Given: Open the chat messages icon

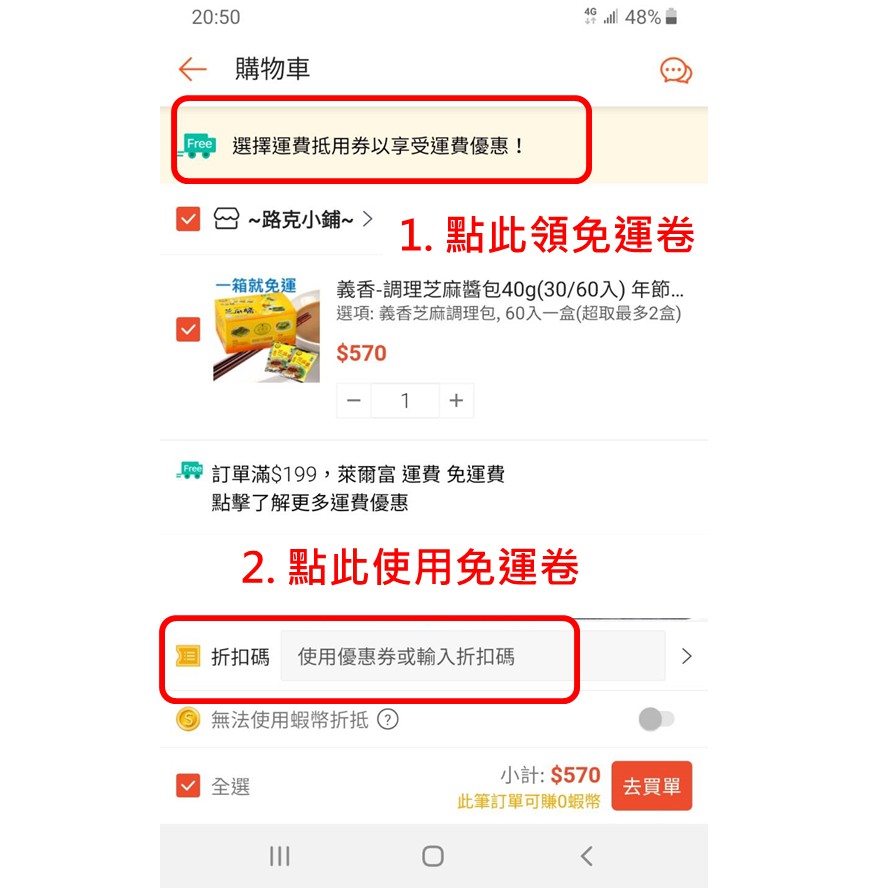Looking at the screenshot, I should pos(676,71).
